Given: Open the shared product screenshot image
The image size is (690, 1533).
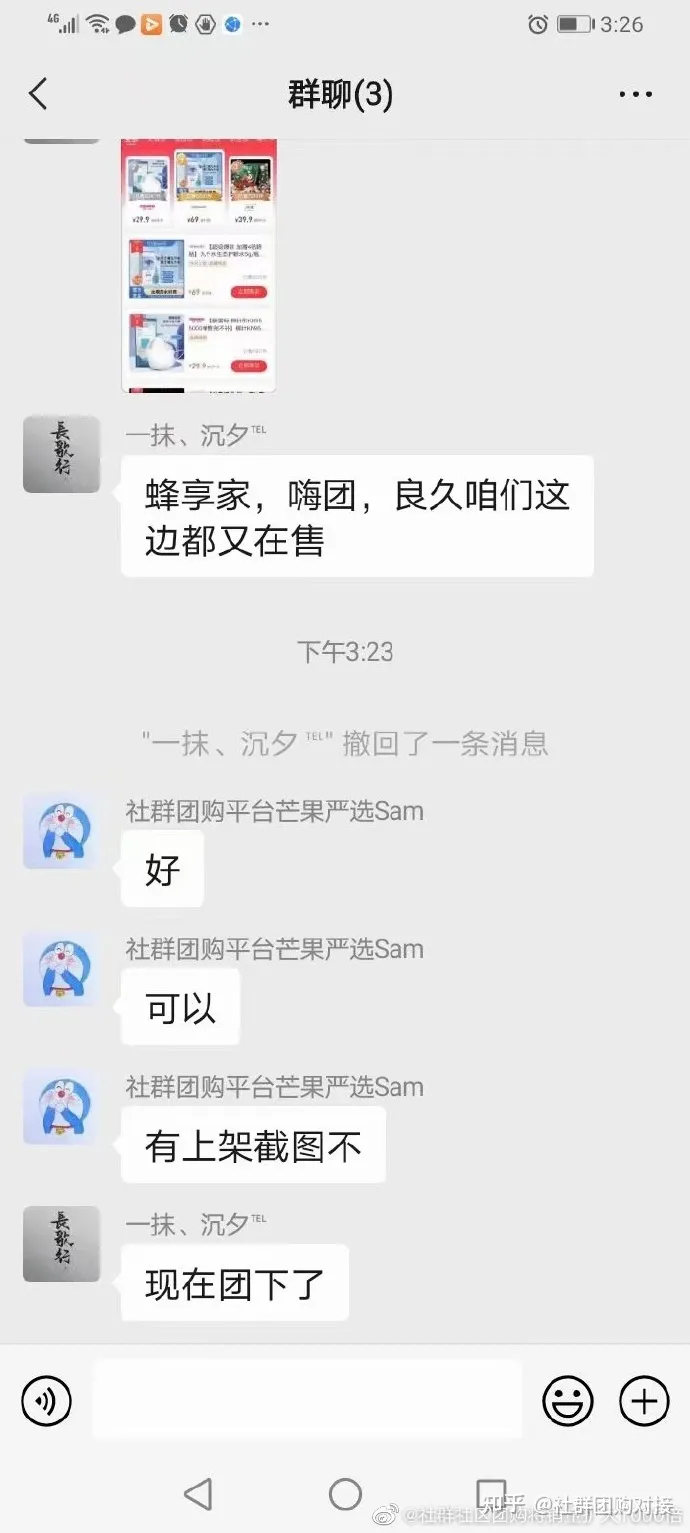Looking at the screenshot, I should point(198,265).
